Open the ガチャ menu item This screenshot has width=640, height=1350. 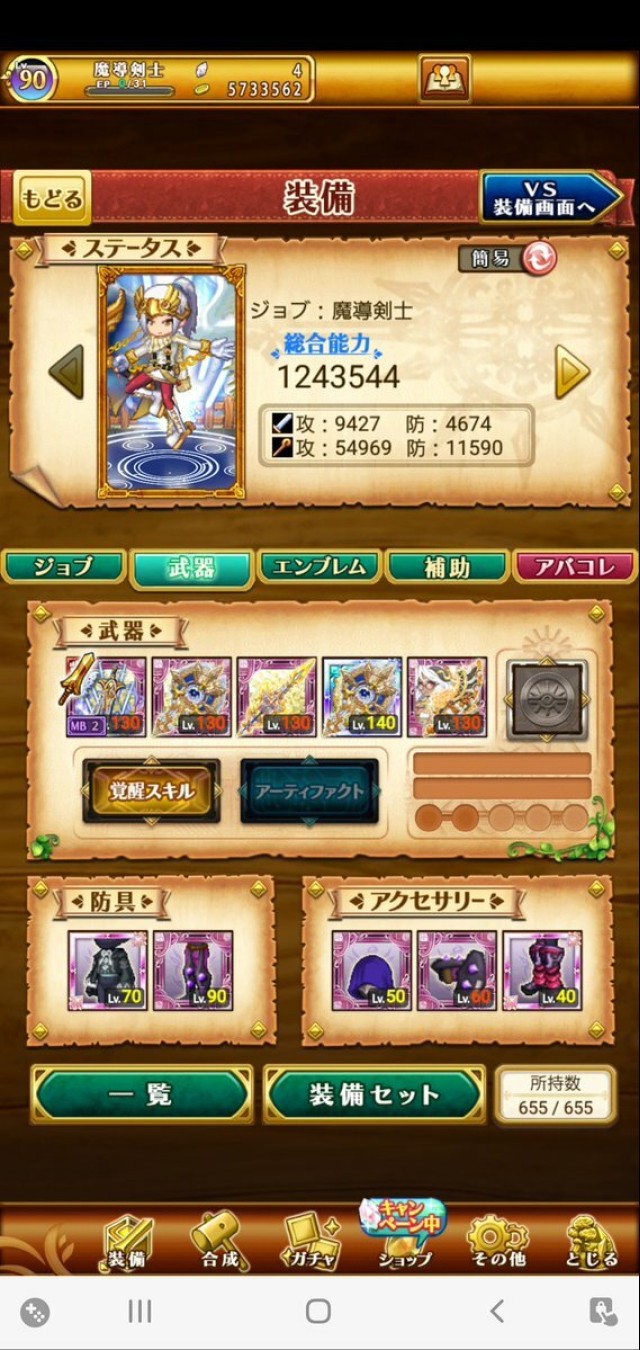312,1242
